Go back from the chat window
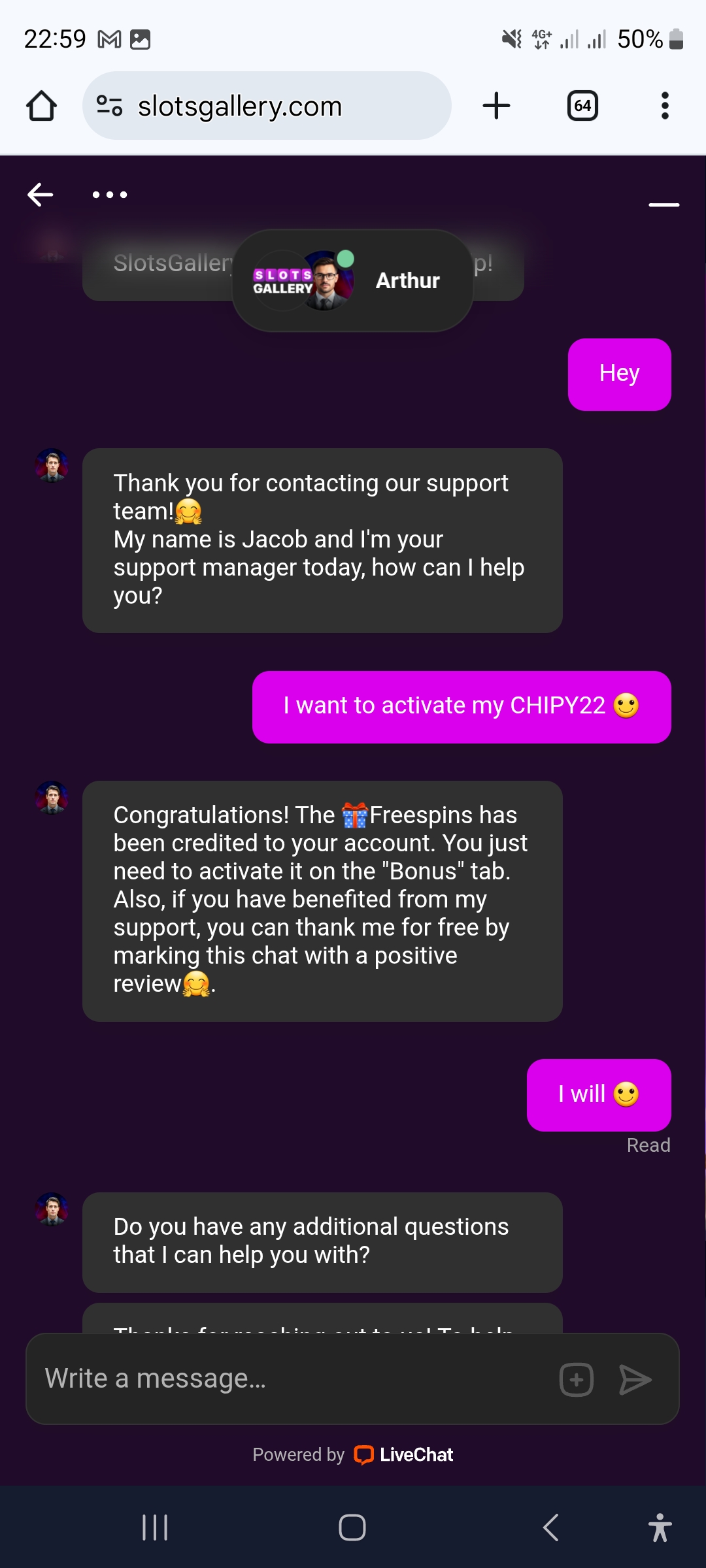Screen dimensions: 706x1568 pyautogui.click(x=41, y=195)
